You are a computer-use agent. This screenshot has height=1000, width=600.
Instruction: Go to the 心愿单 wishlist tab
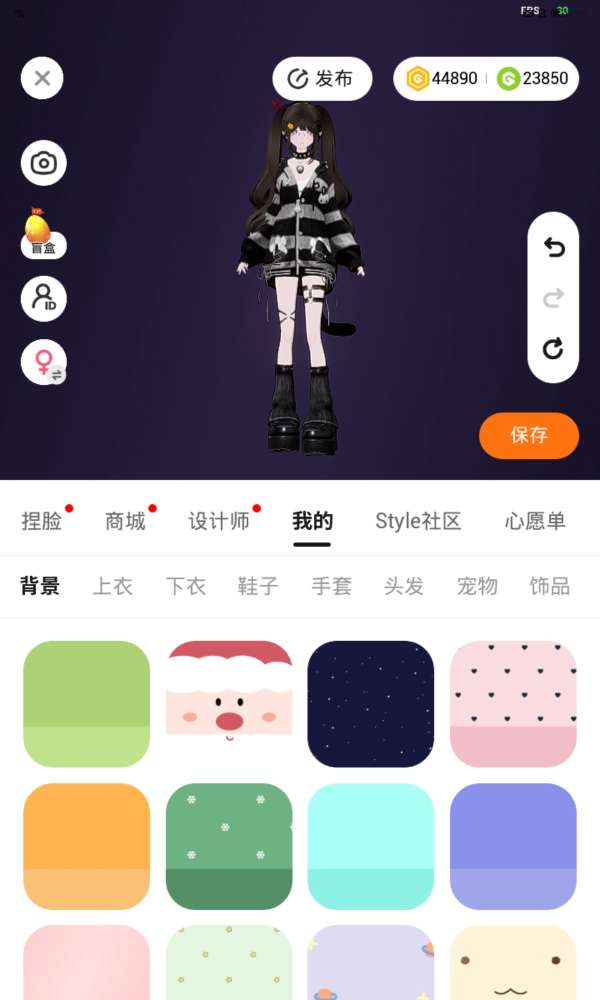(535, 521)
